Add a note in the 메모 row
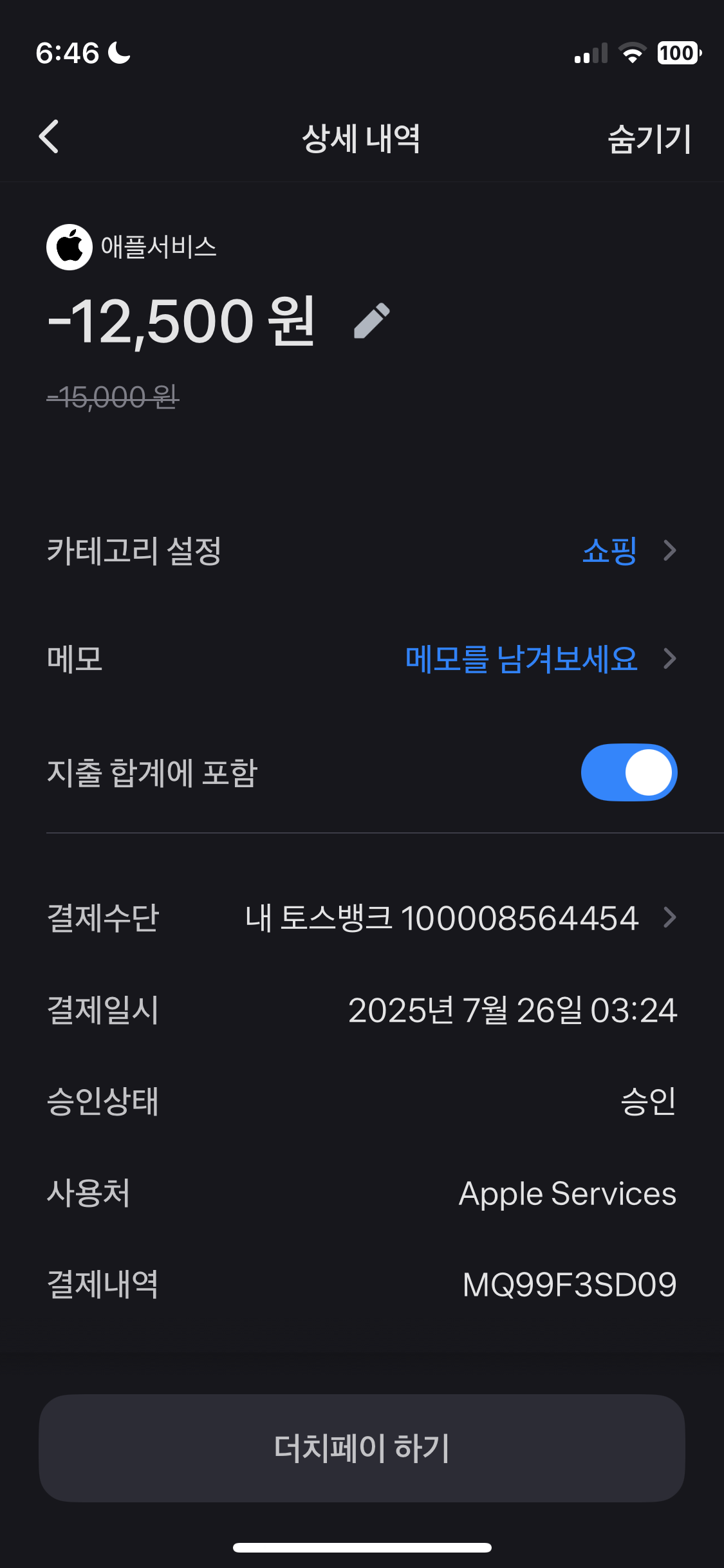Screen dimensions: 724x1568 click(521, 659)
